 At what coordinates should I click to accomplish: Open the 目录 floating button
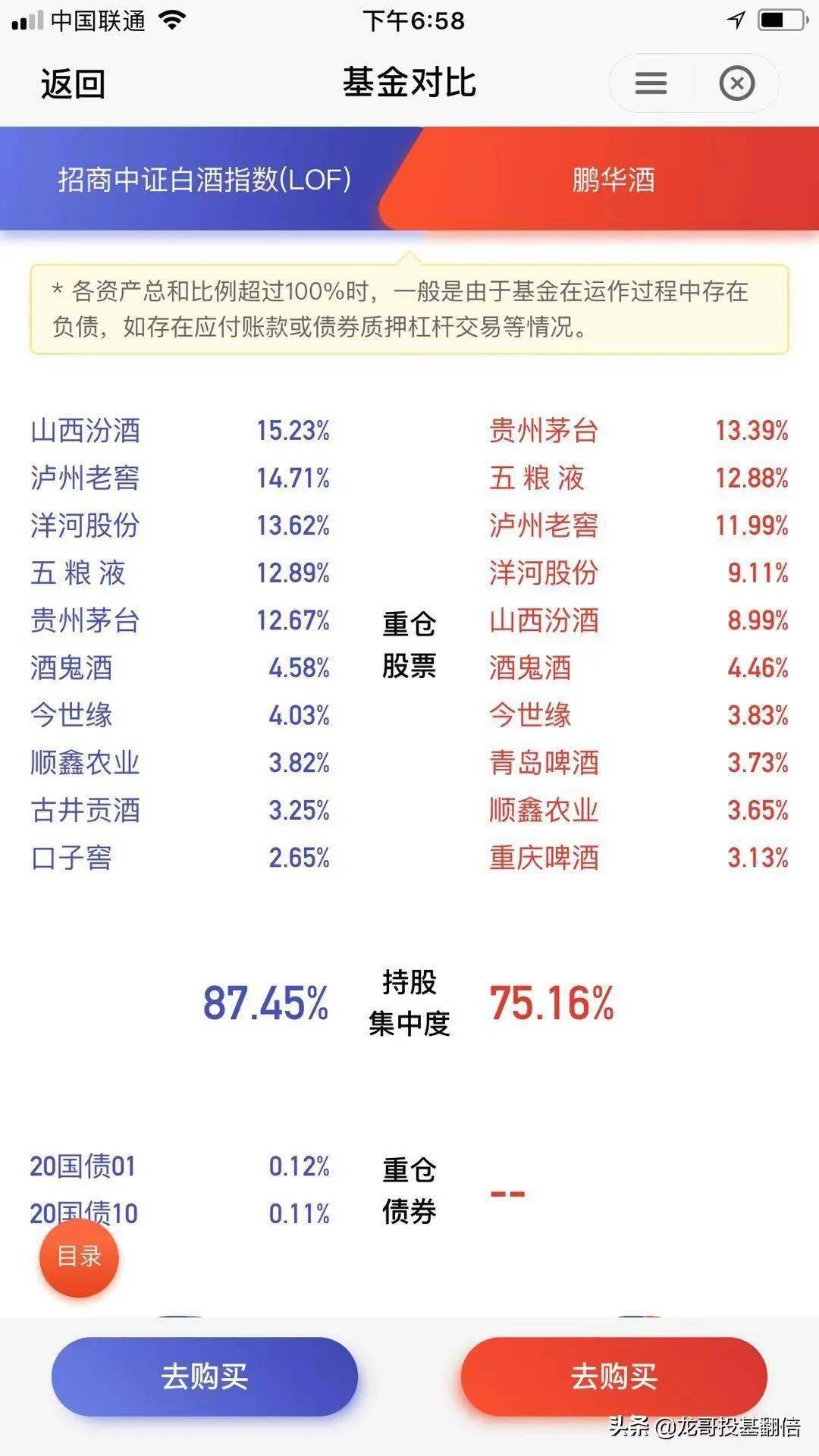pos(79,1257)
